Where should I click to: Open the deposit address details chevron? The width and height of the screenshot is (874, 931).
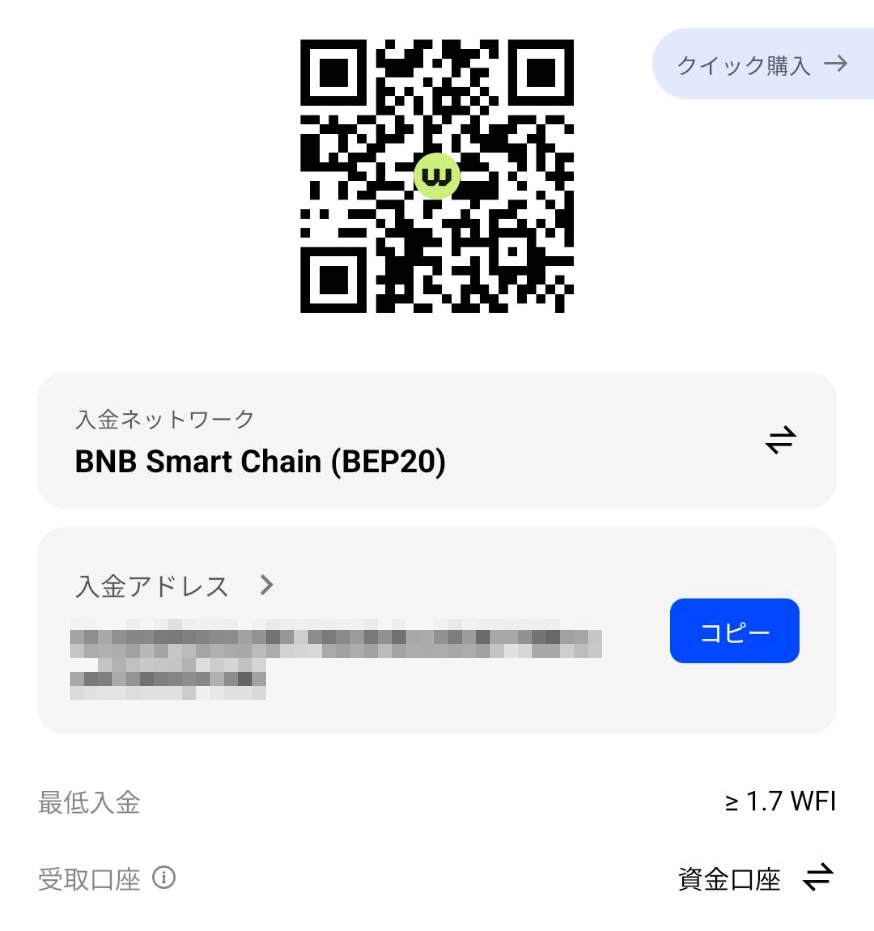(267, 587)
